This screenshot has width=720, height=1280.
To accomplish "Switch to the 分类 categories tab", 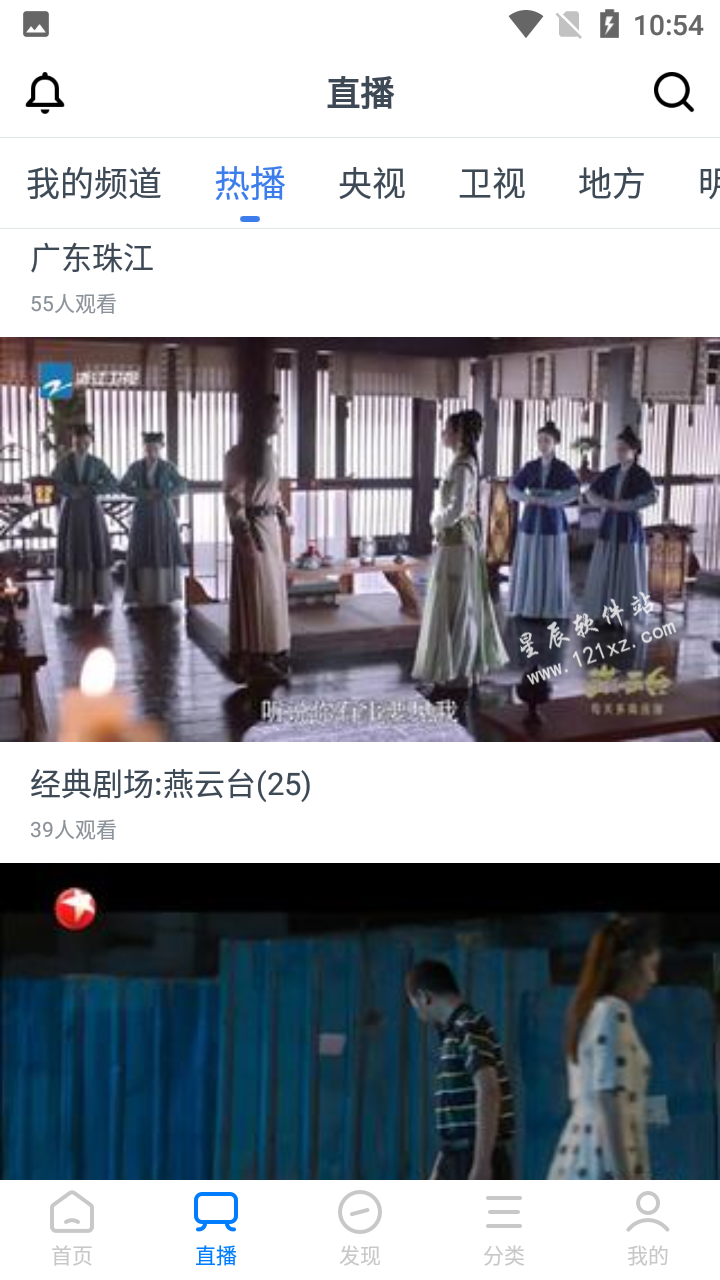I will (x=504, y=1230).
